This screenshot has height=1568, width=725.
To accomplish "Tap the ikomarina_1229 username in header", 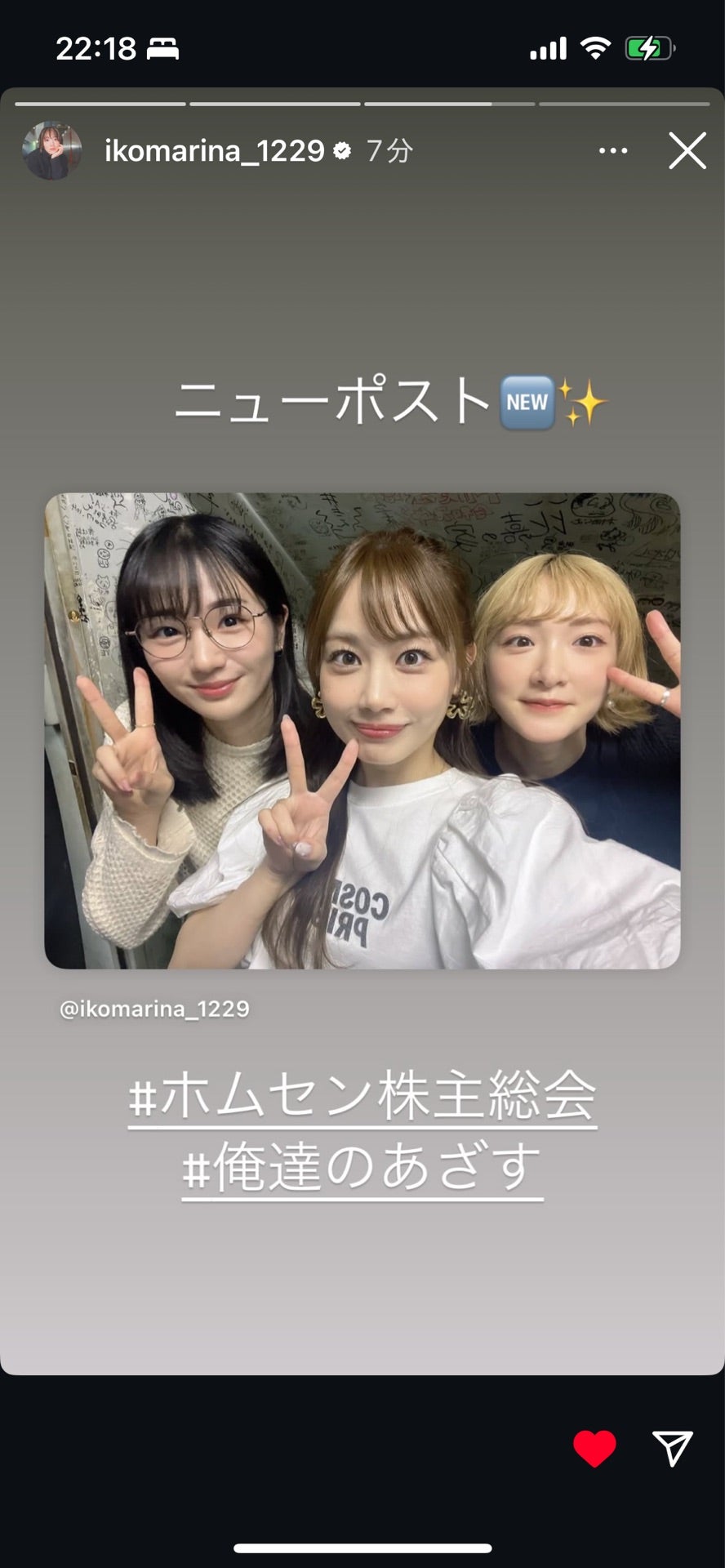I will point(214,151).
